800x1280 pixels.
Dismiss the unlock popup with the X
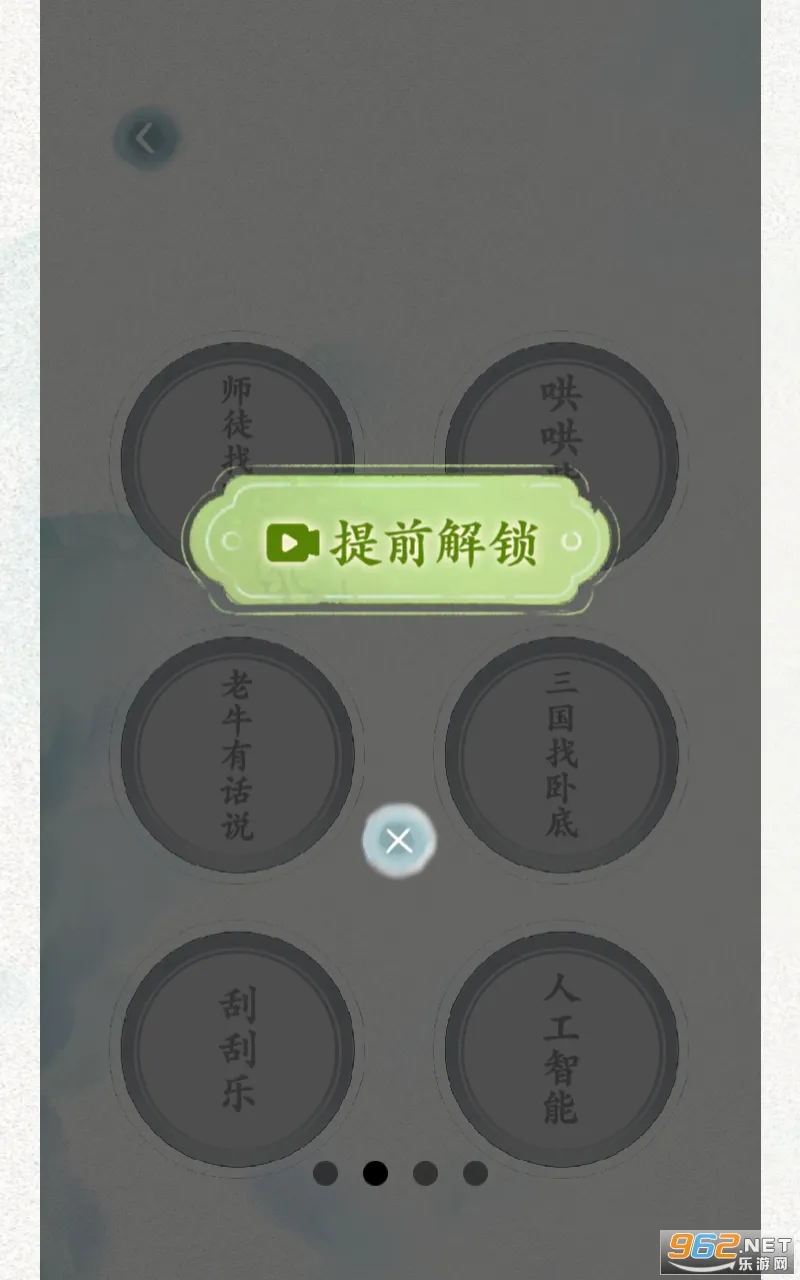tap(399, 841)
